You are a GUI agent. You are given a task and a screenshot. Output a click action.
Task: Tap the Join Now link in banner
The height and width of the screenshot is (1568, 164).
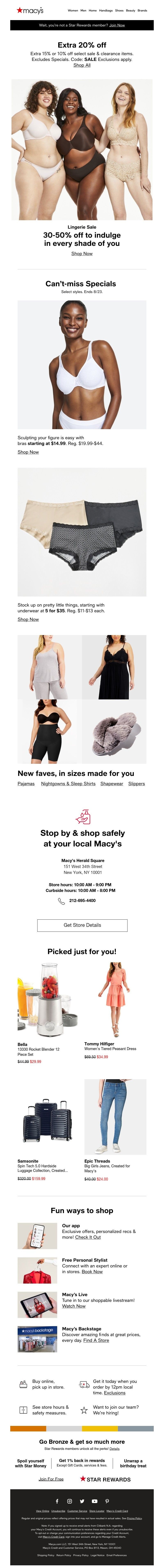tap(117, 25)
